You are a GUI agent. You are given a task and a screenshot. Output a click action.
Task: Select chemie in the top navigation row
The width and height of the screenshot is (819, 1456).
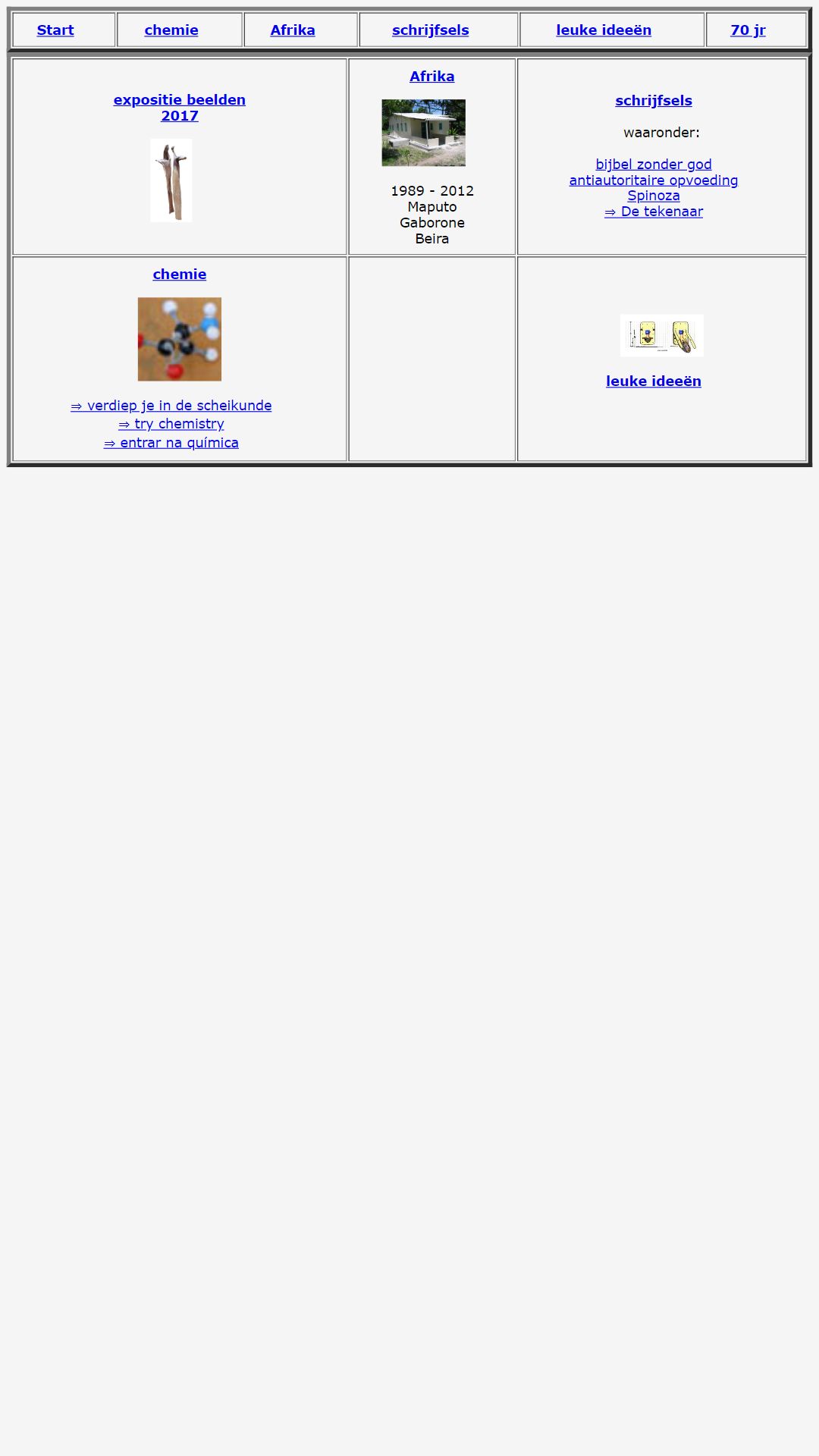point(171,30)
